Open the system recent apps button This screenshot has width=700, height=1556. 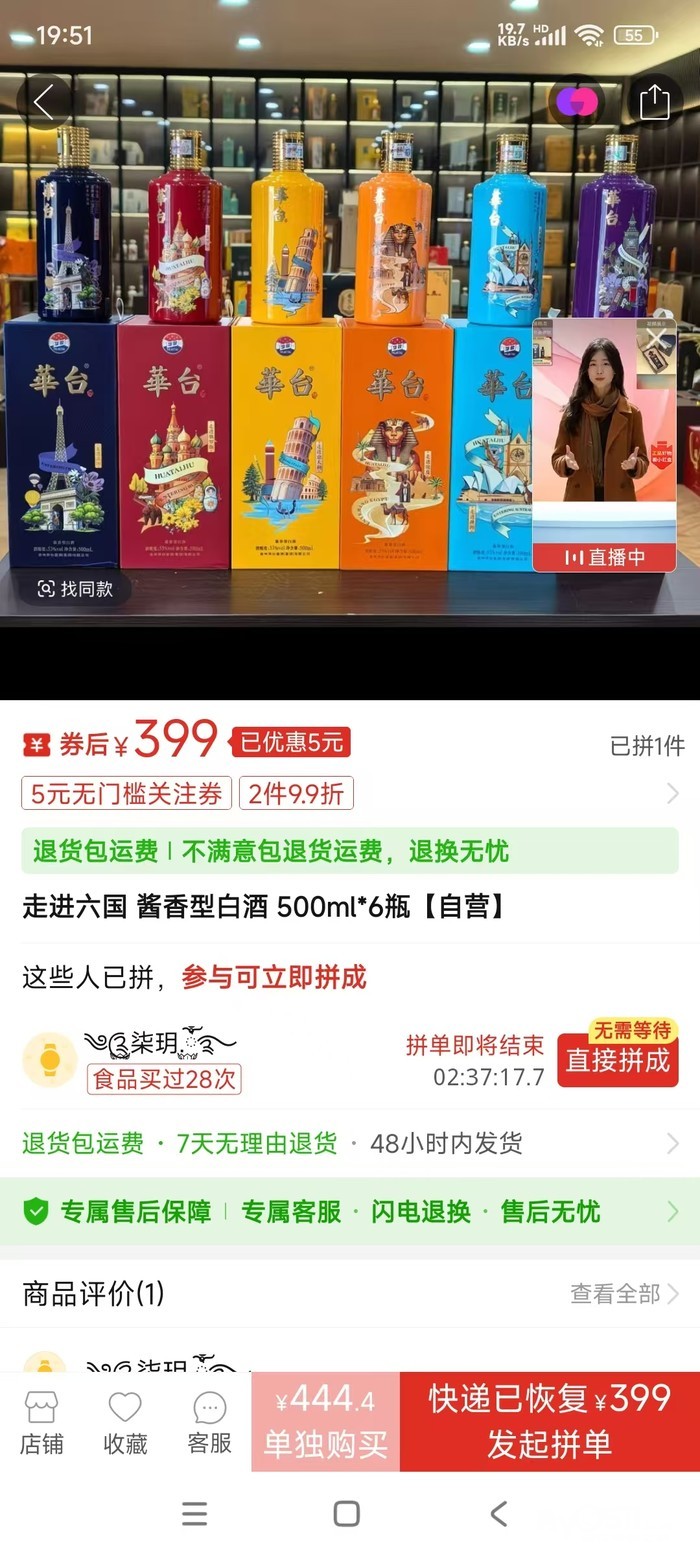point(195,1514)
